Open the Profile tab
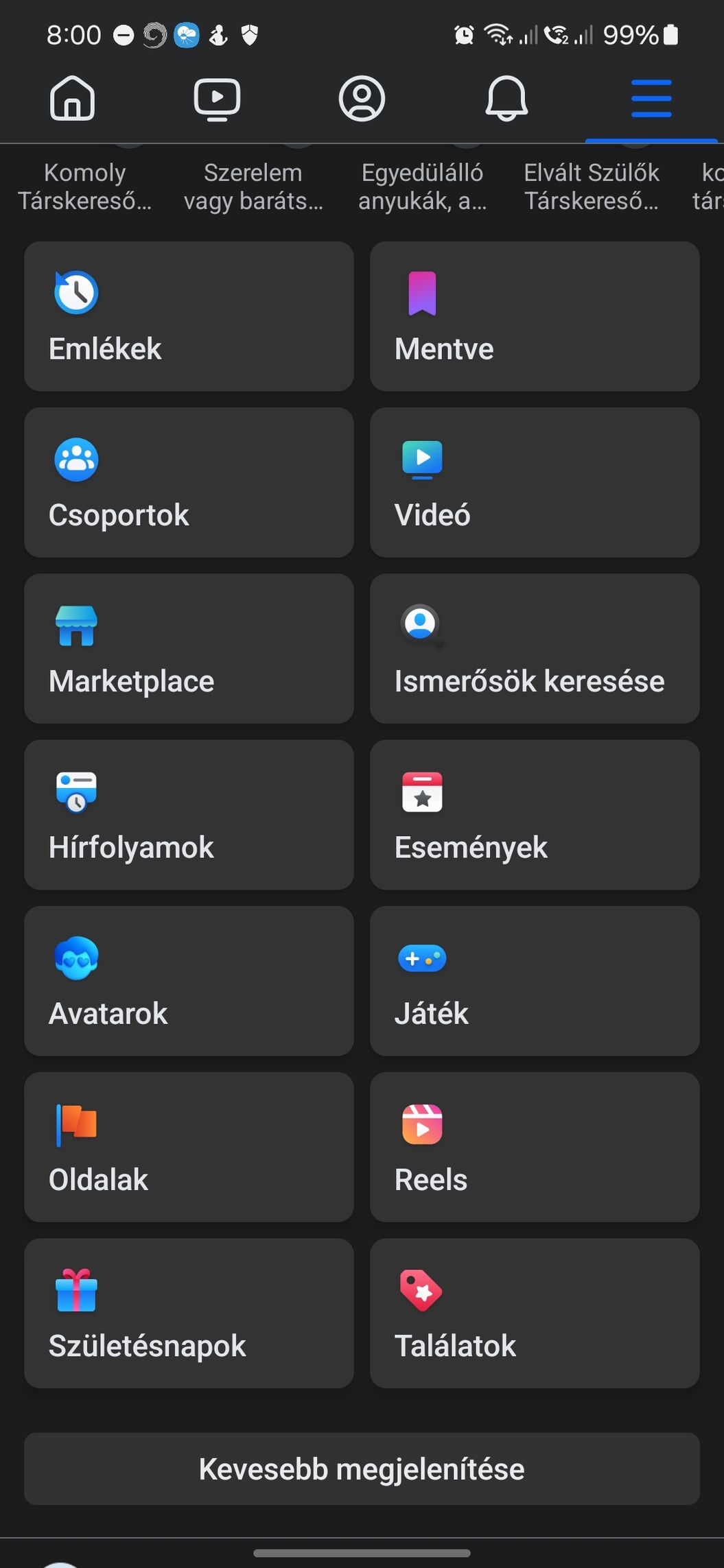Screen dimensions: 724x1568 click(362, 99)
